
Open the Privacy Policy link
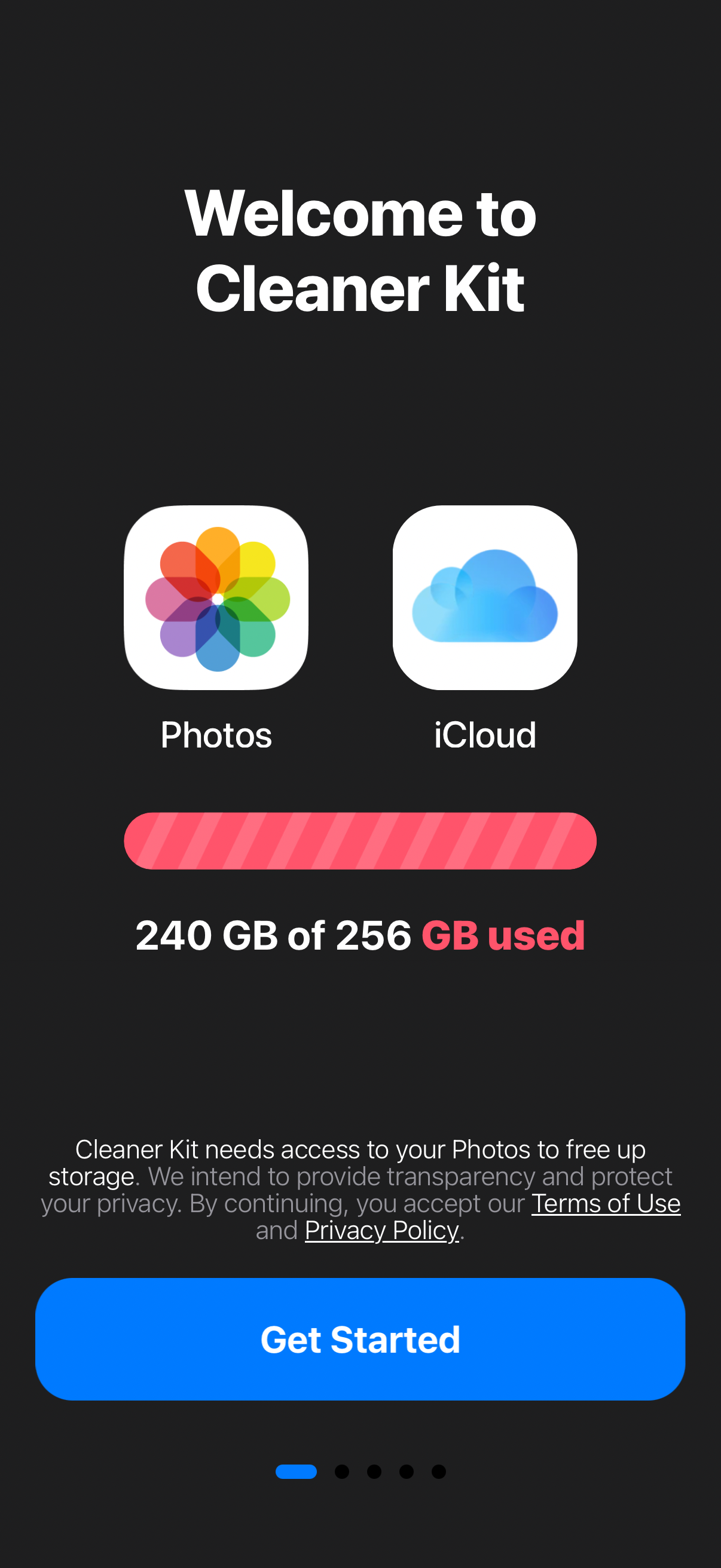tap(381, 1230)
